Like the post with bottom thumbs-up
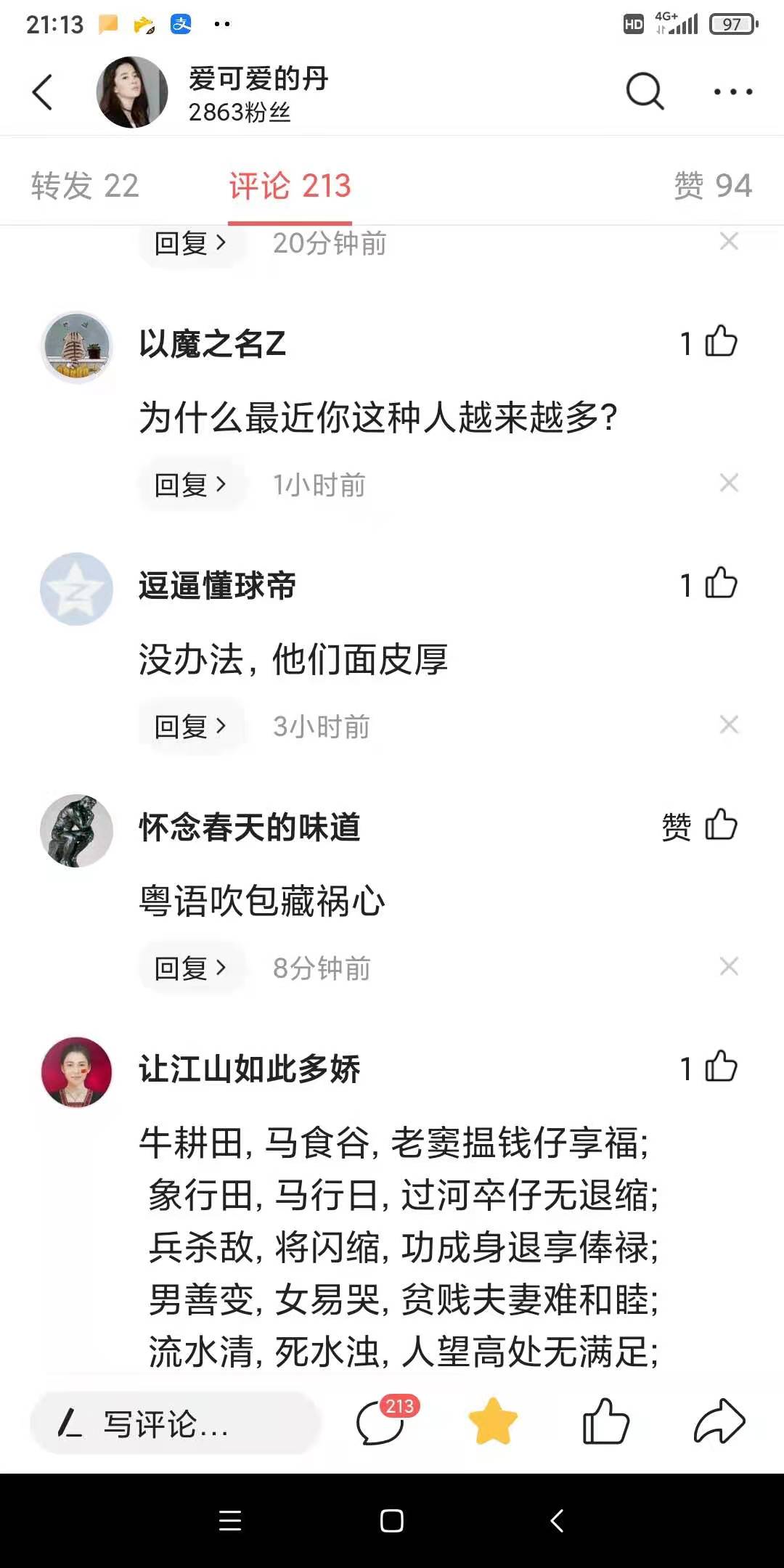Screen dimensions: 784x1568 click(605, 1421)
